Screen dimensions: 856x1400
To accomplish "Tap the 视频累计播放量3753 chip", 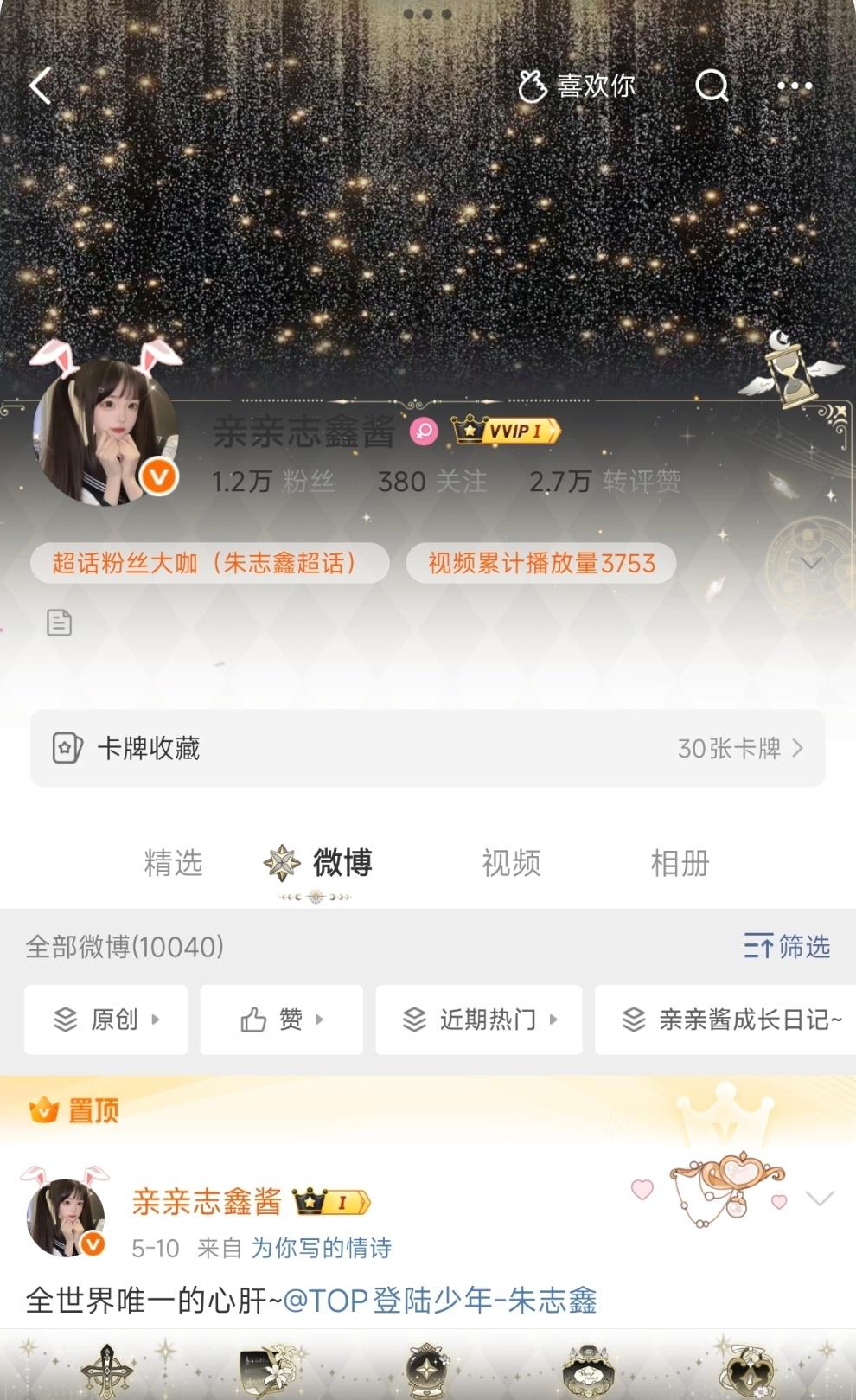I will [x=541, y=563].
